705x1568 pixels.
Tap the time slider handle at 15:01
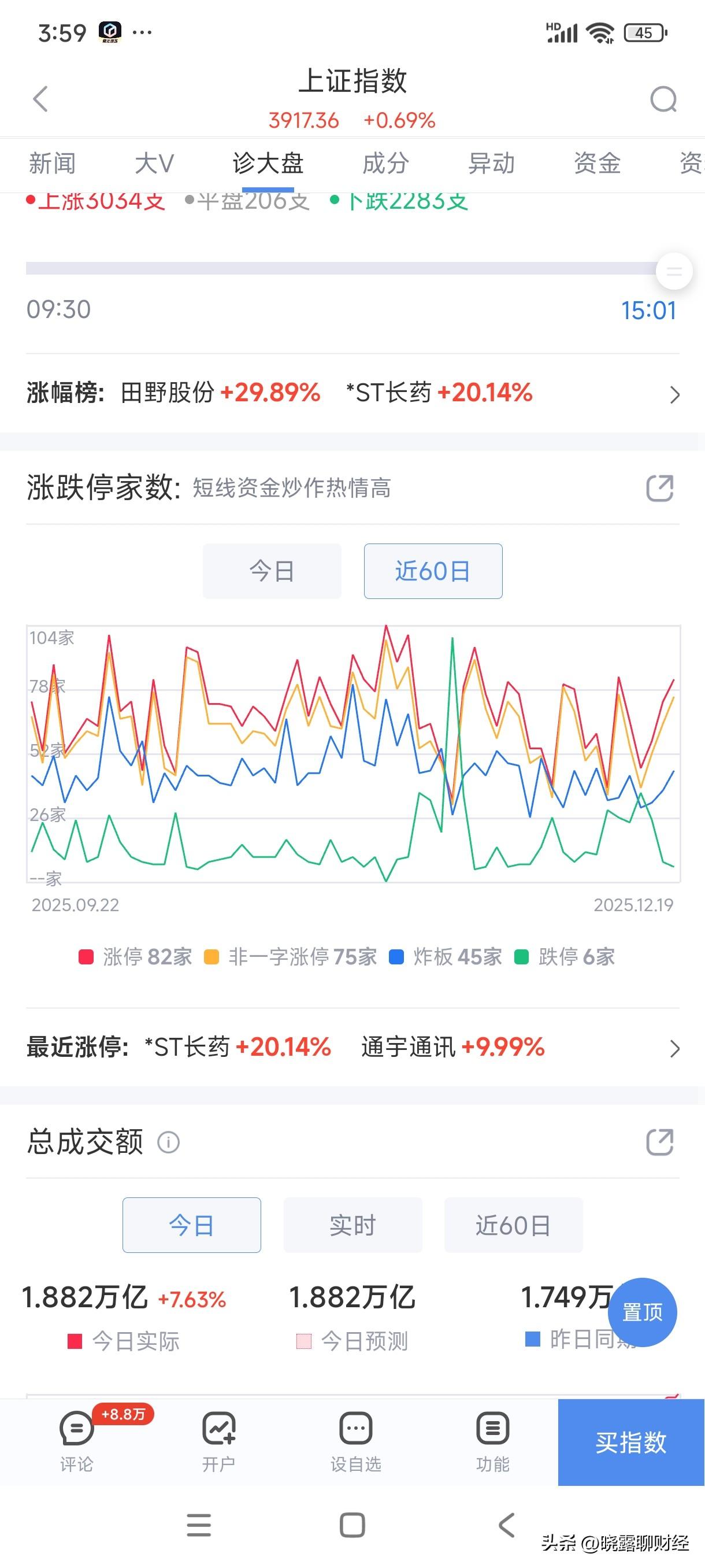pyautogui.click(x=674, y=271)
